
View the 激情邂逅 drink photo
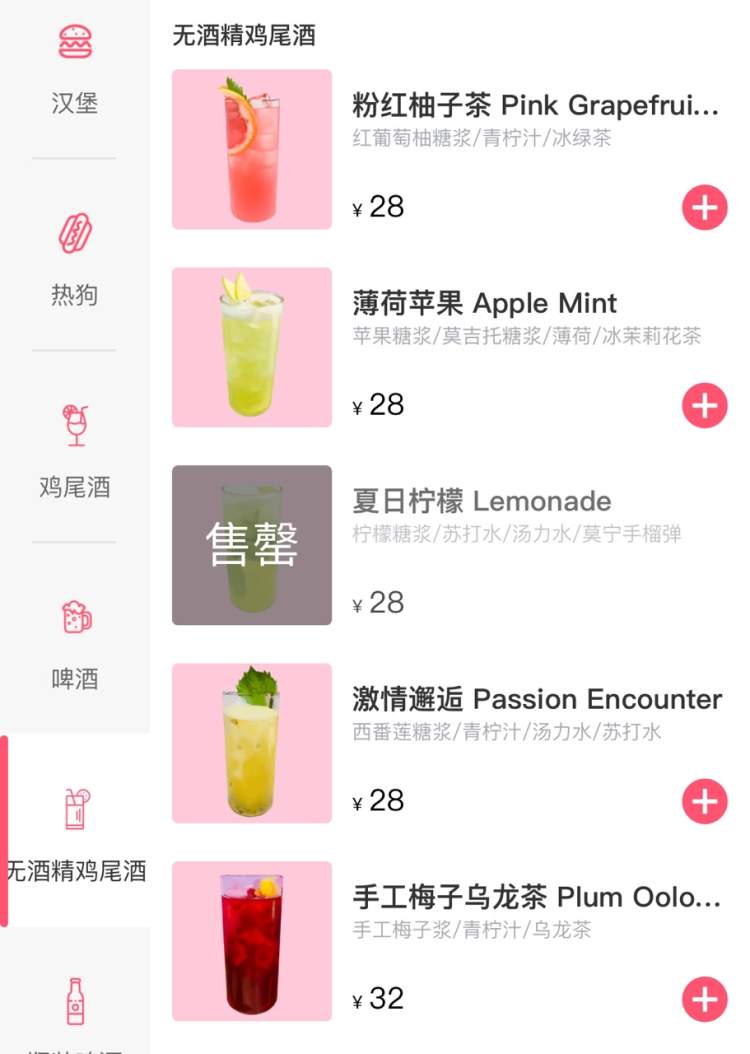(x=252, y=743)
